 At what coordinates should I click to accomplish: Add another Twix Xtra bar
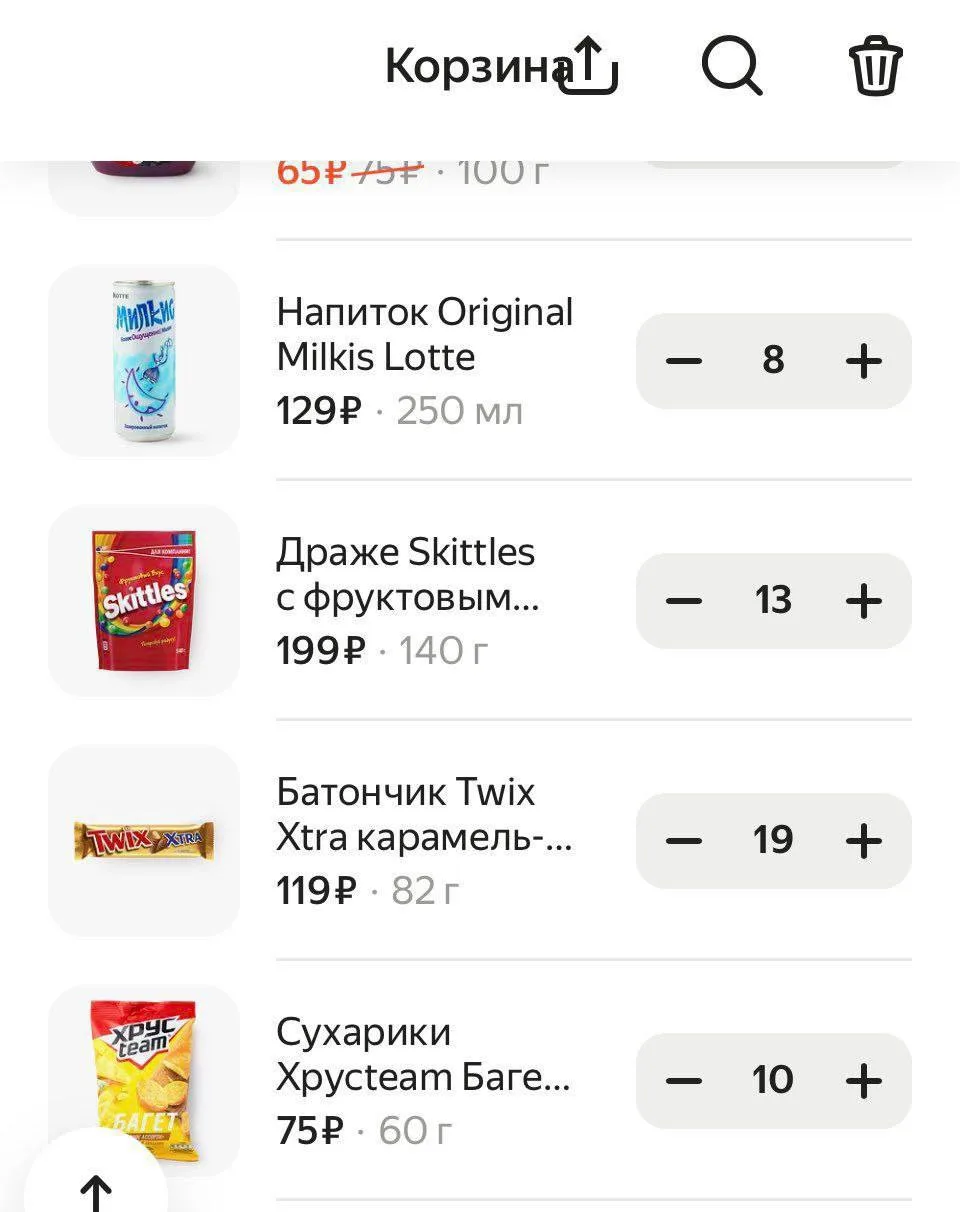point(864,841)
